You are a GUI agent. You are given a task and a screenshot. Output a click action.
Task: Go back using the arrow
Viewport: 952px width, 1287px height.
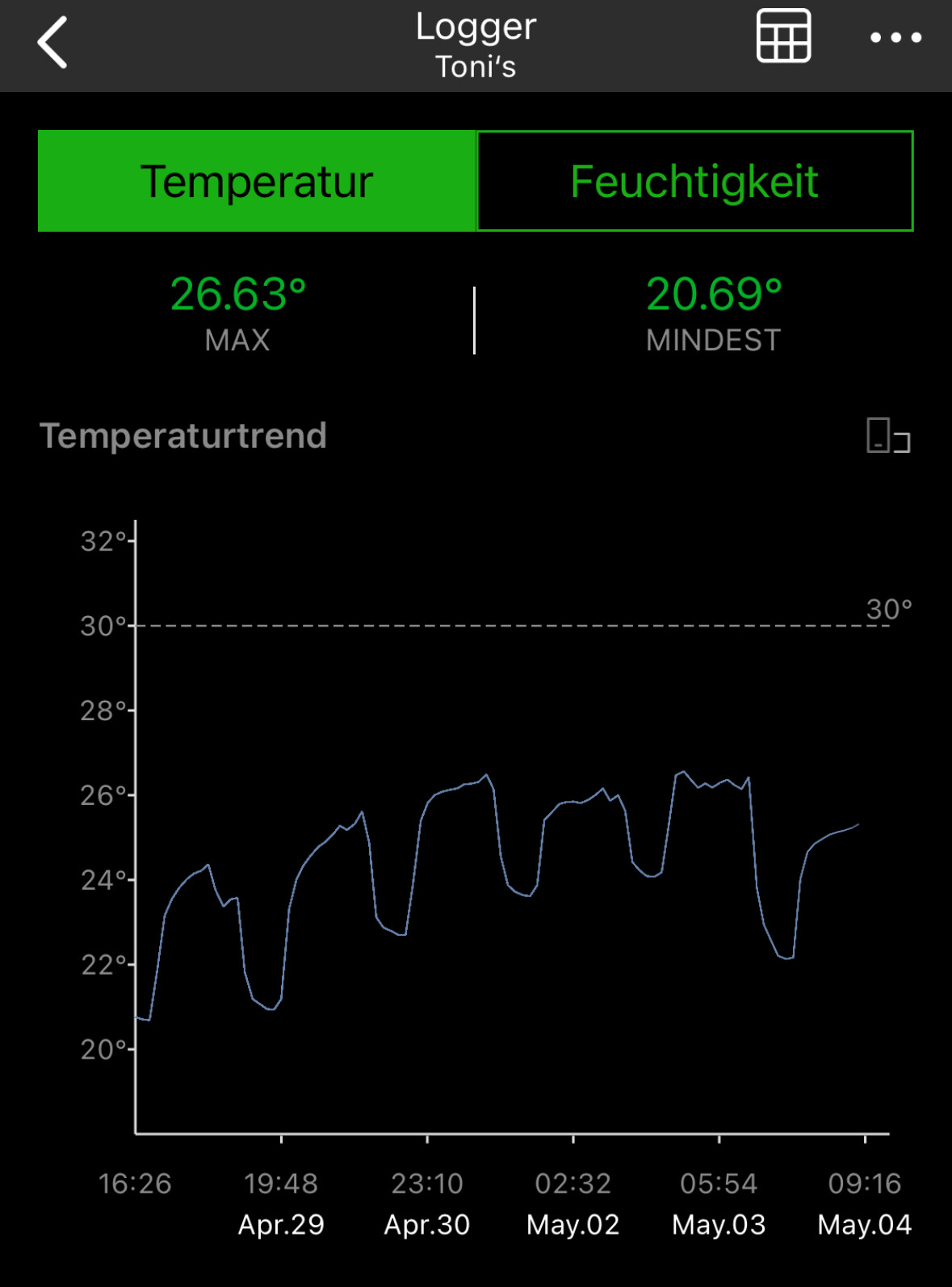coord(52,43)
